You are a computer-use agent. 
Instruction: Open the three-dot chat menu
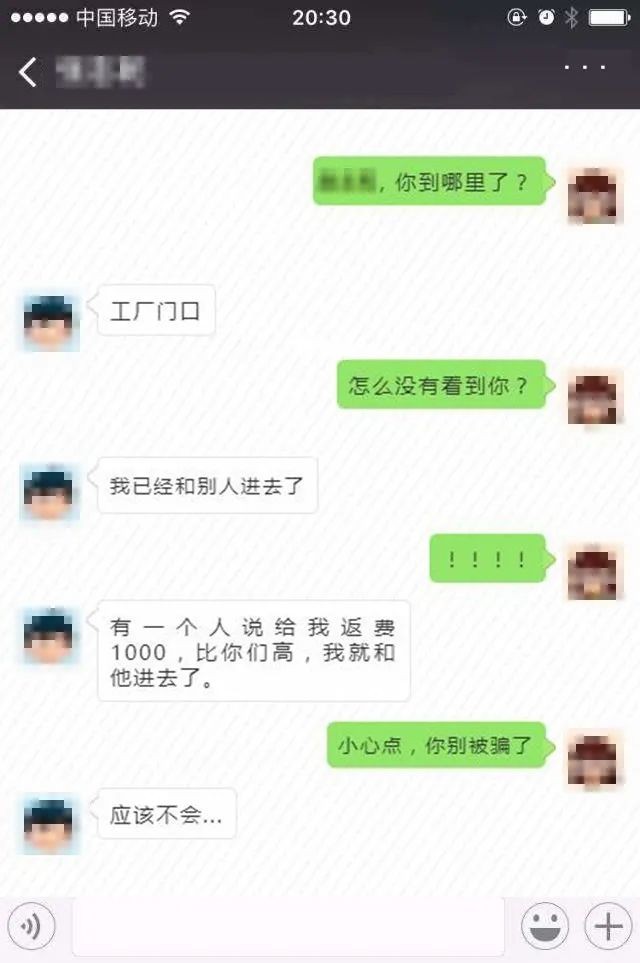click(585, 68)
